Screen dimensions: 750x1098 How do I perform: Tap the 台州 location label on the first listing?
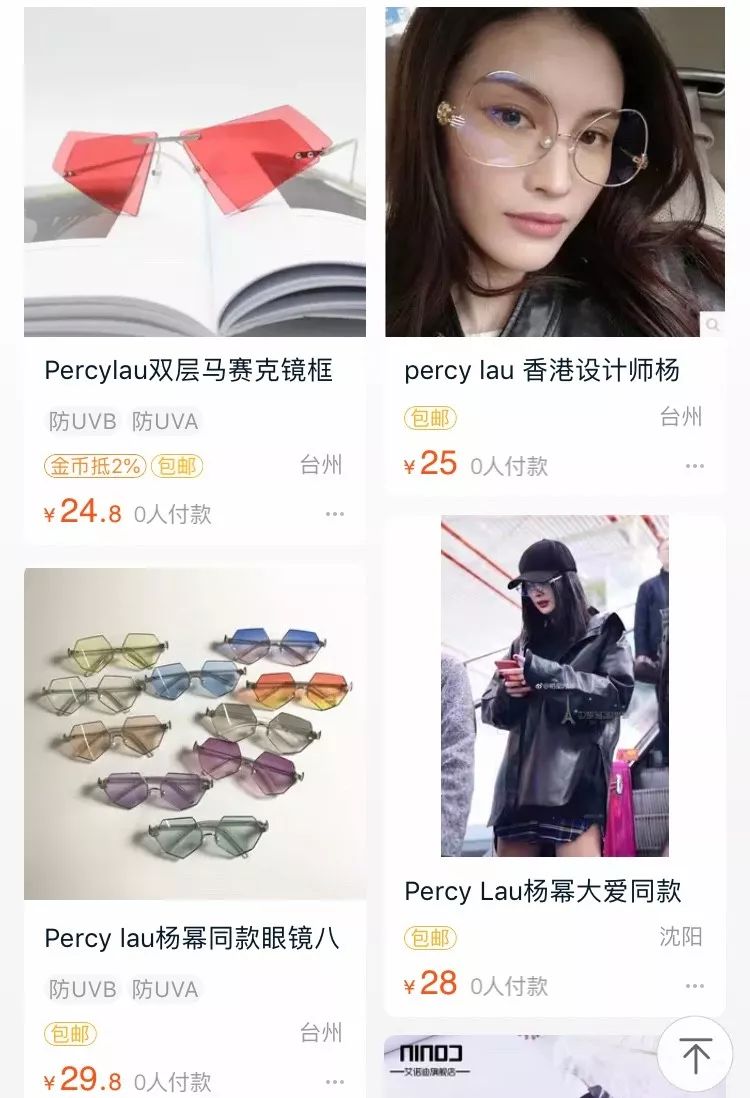[x=320, y=466]
